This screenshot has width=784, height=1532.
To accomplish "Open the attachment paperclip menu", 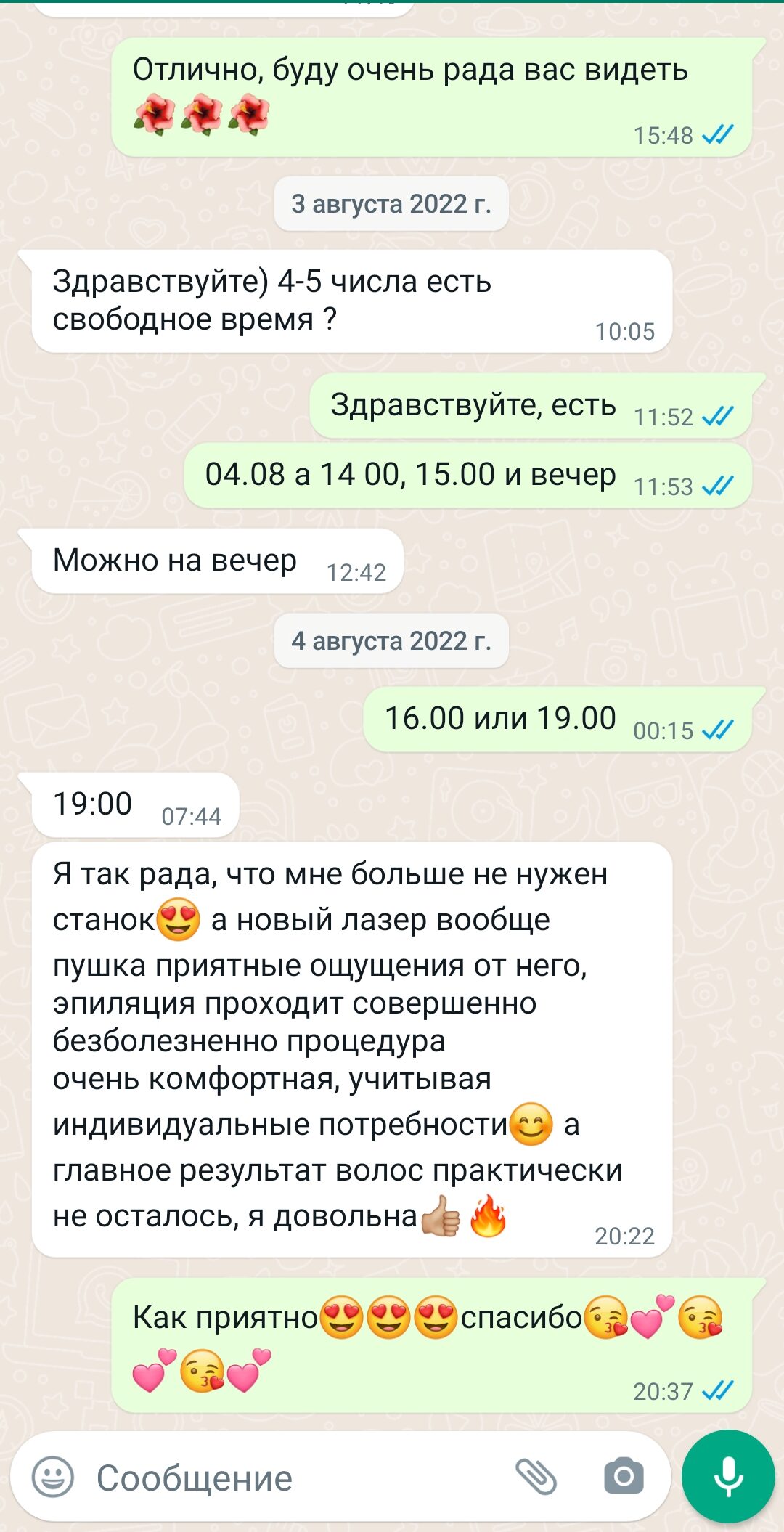I will pos(536,1477).
